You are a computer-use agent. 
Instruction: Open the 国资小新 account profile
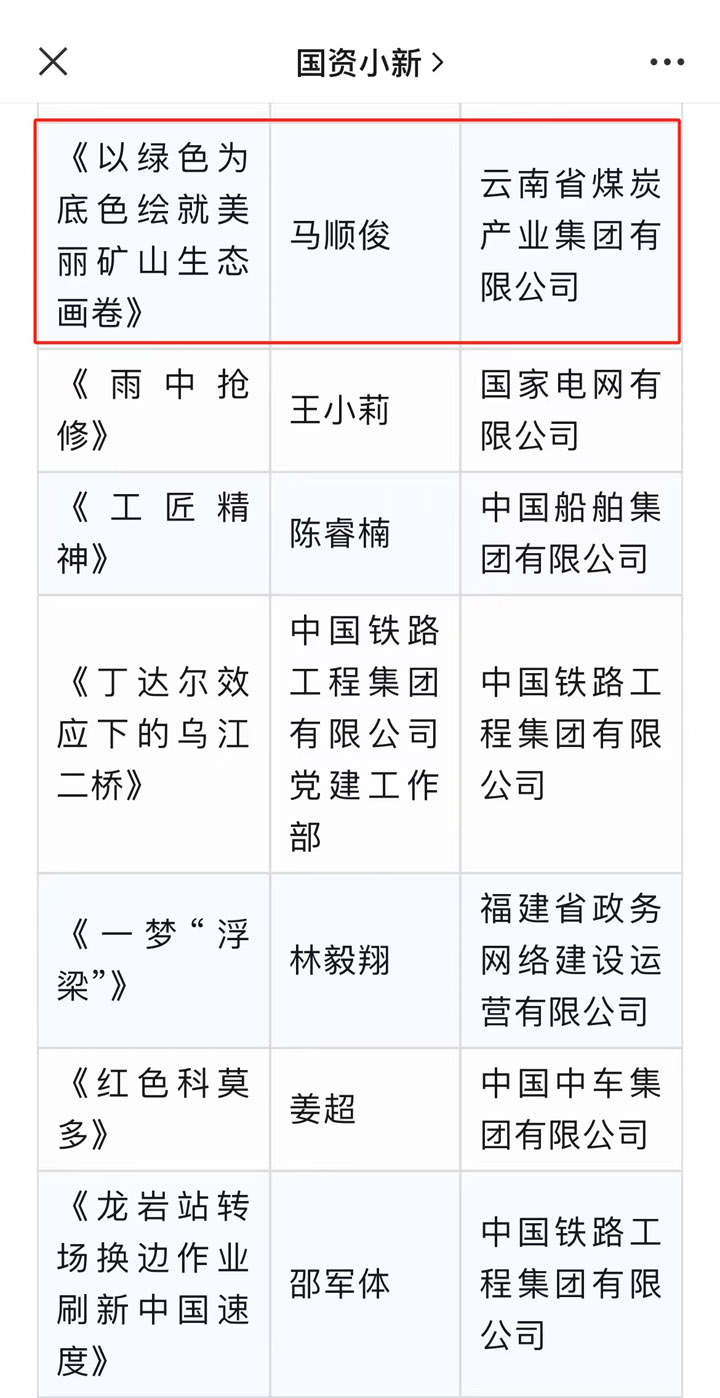click(369, 63)
